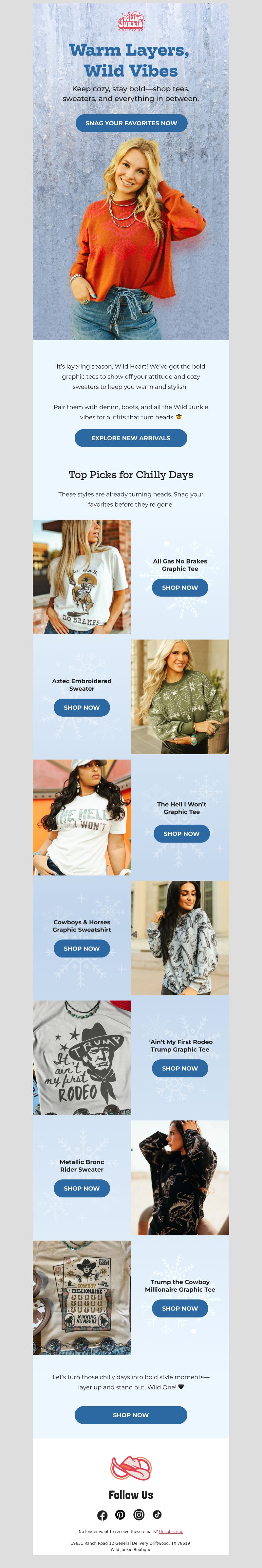Shop The Hell I Won't Graphic Tee
The image size is (262, 1568).
pos(181,833)
